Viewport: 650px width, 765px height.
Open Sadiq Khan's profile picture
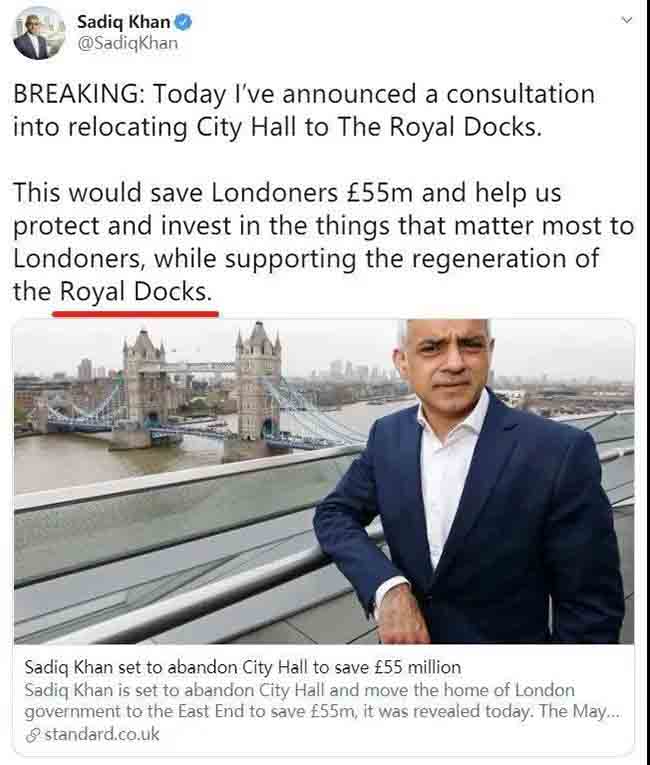(x=39, y=33)
